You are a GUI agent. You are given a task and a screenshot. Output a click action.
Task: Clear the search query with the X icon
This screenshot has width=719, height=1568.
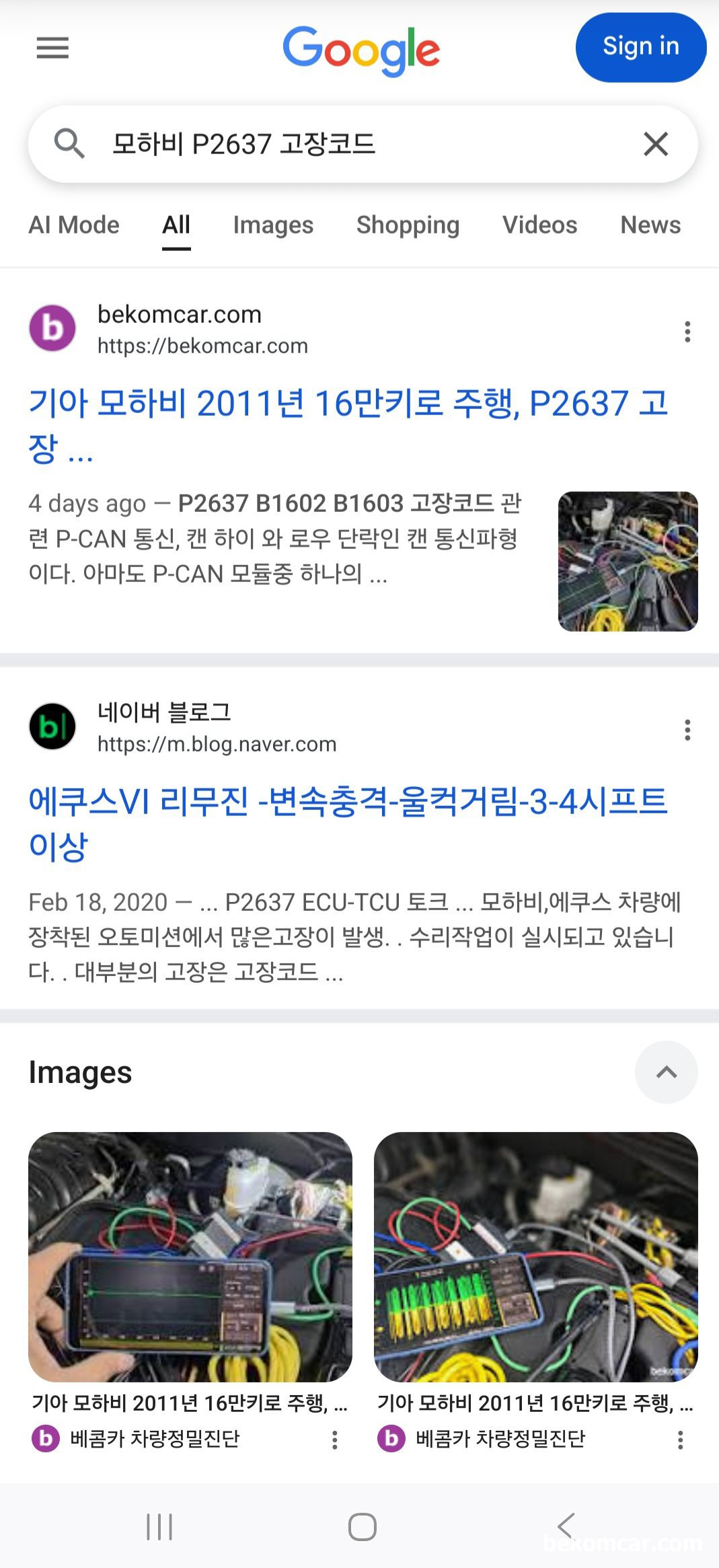click(654, 142)
